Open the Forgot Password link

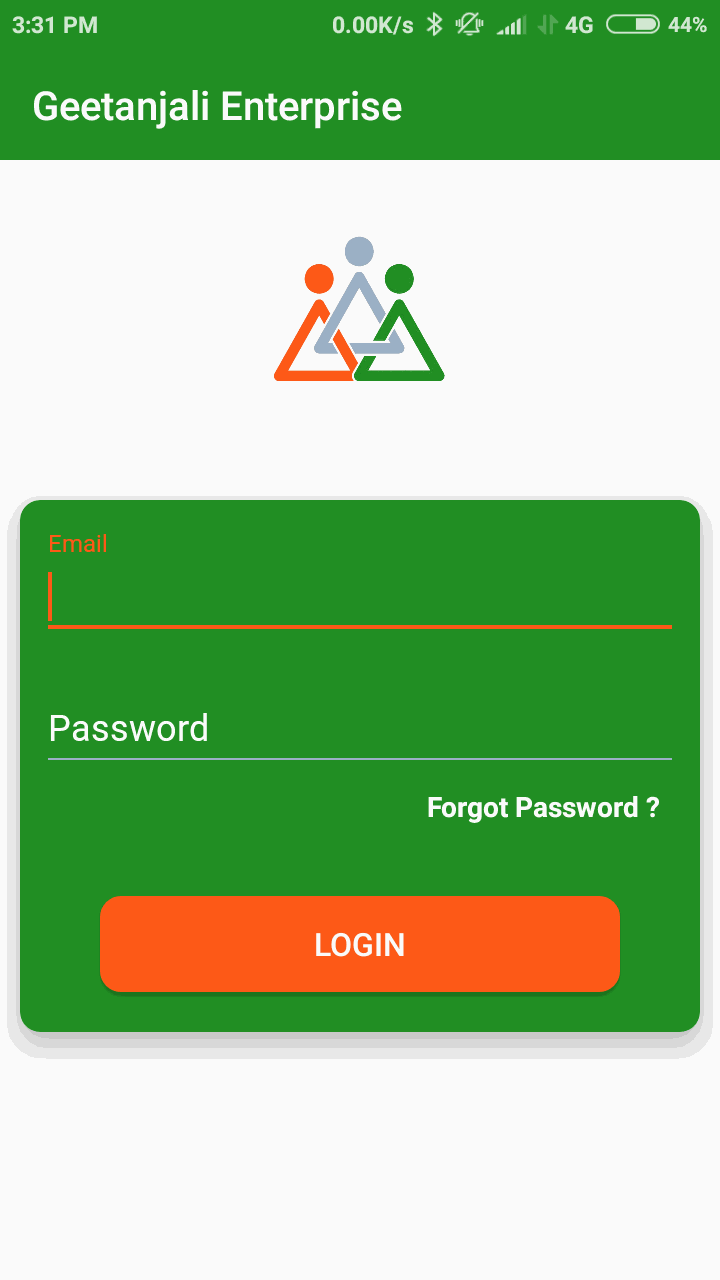(543, 808)
